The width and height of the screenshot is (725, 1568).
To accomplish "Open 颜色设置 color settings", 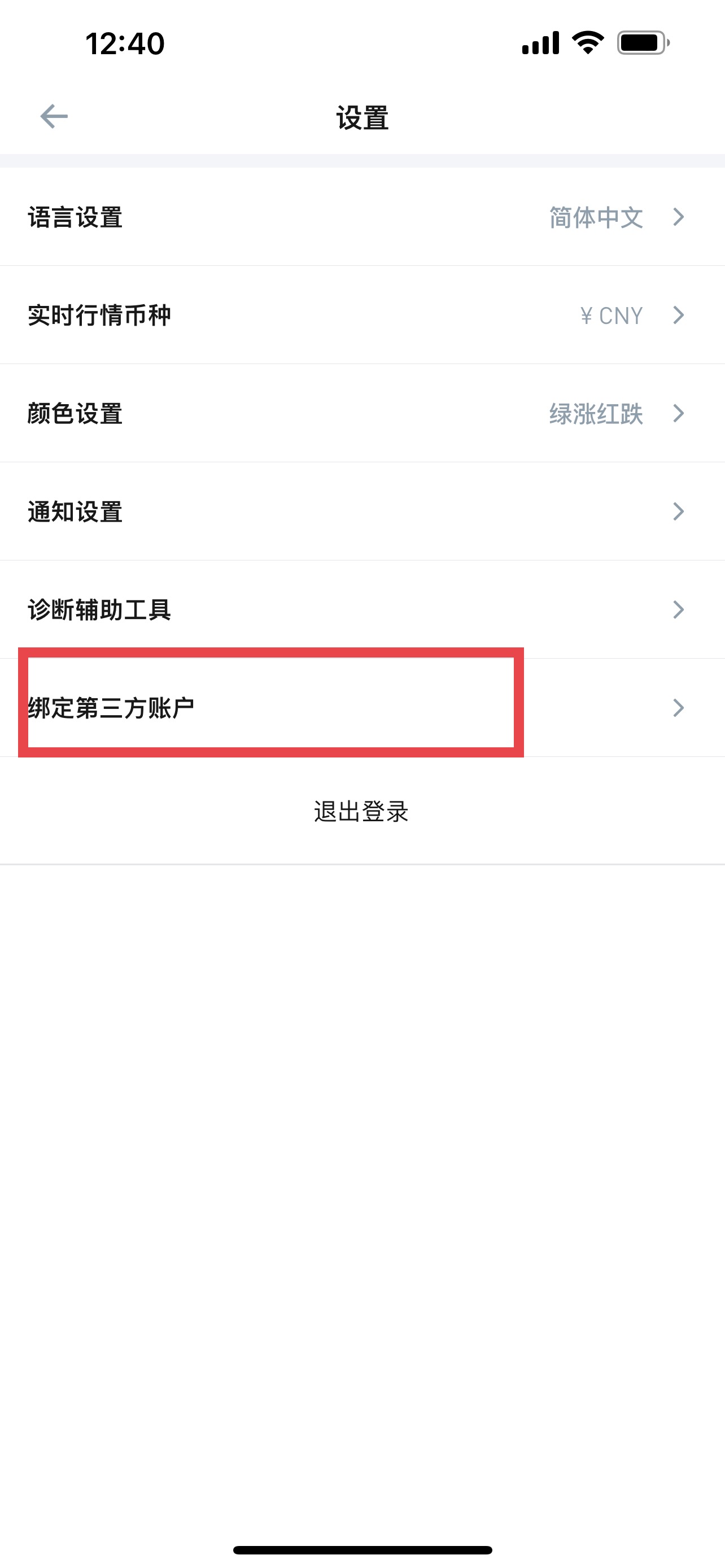I will click(362, 413).
